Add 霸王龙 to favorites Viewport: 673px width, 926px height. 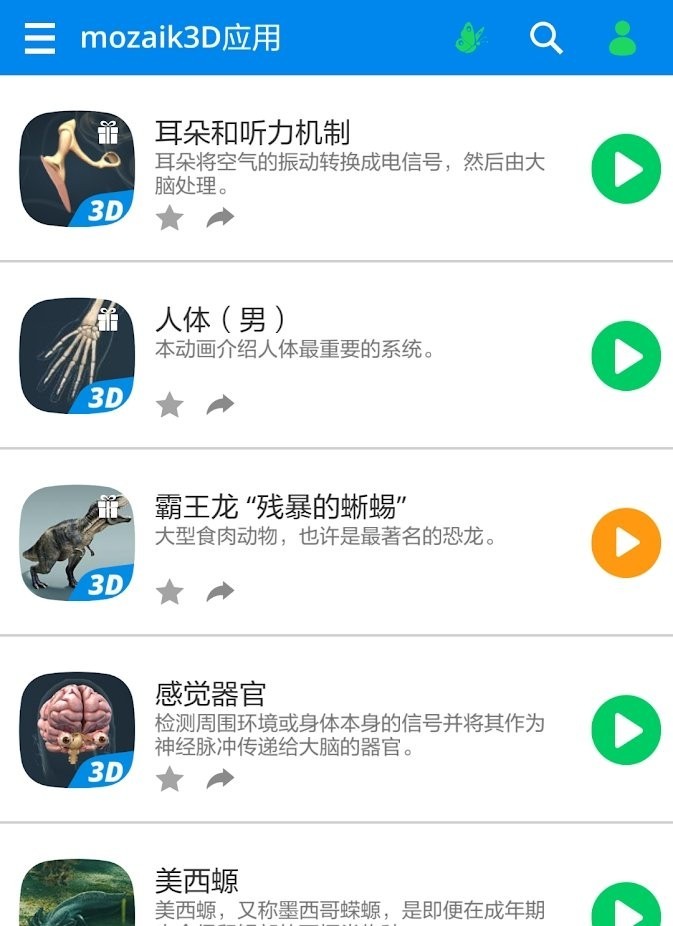[170, 592]
